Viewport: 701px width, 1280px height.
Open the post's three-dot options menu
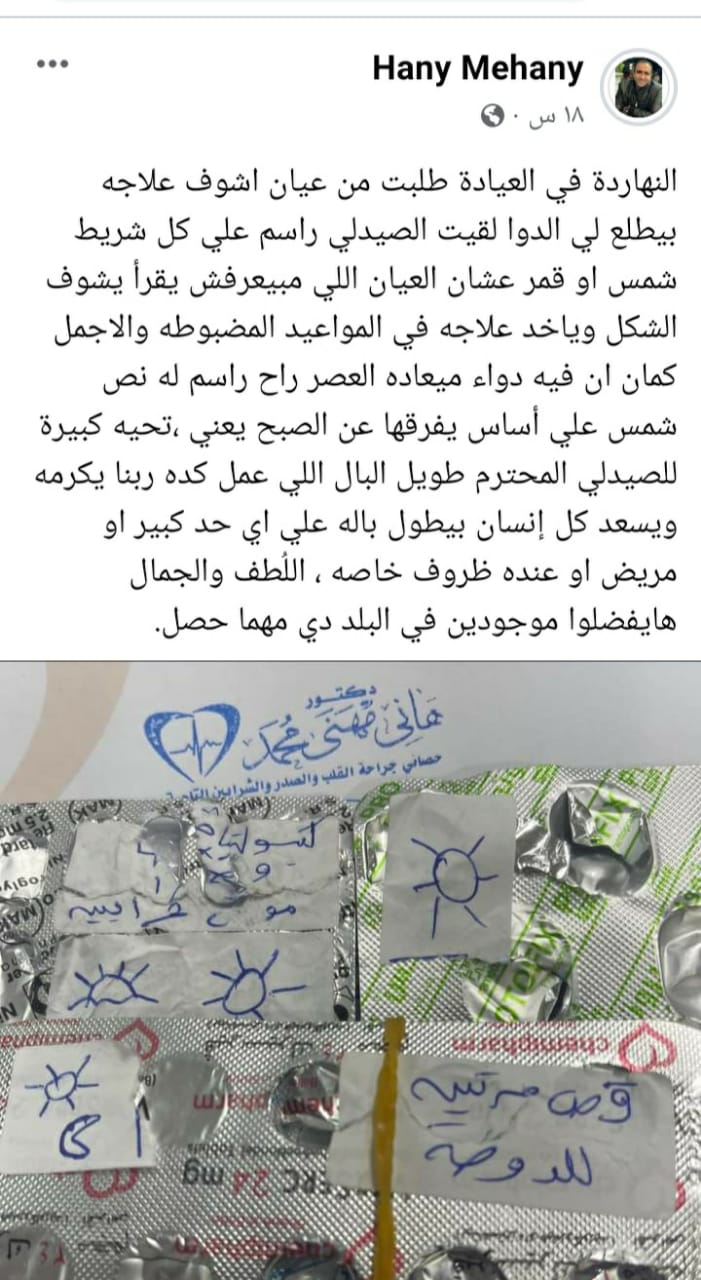tap(51, 65)
